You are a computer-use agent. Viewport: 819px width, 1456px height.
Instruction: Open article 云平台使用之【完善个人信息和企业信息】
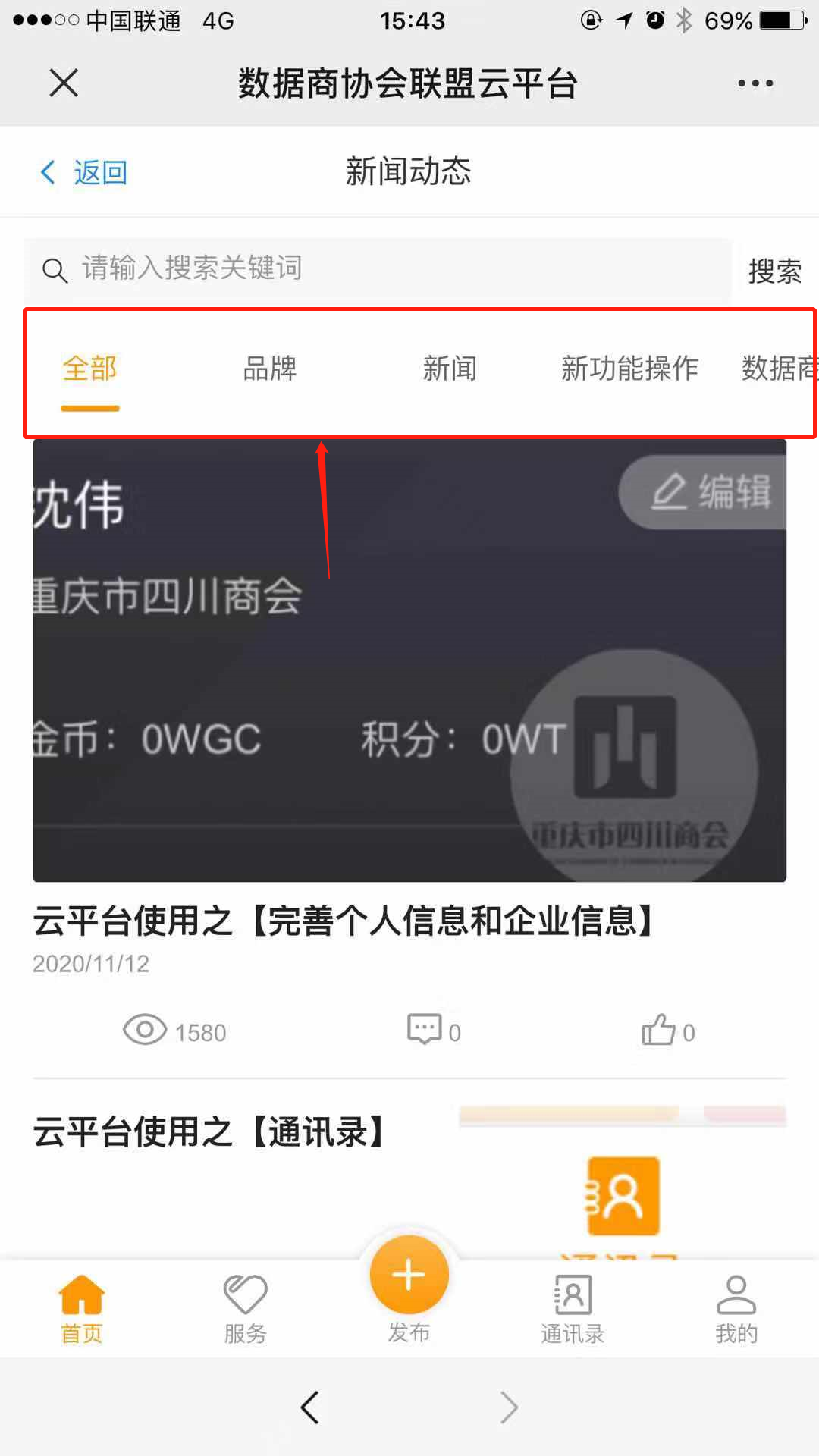[345, 921]
